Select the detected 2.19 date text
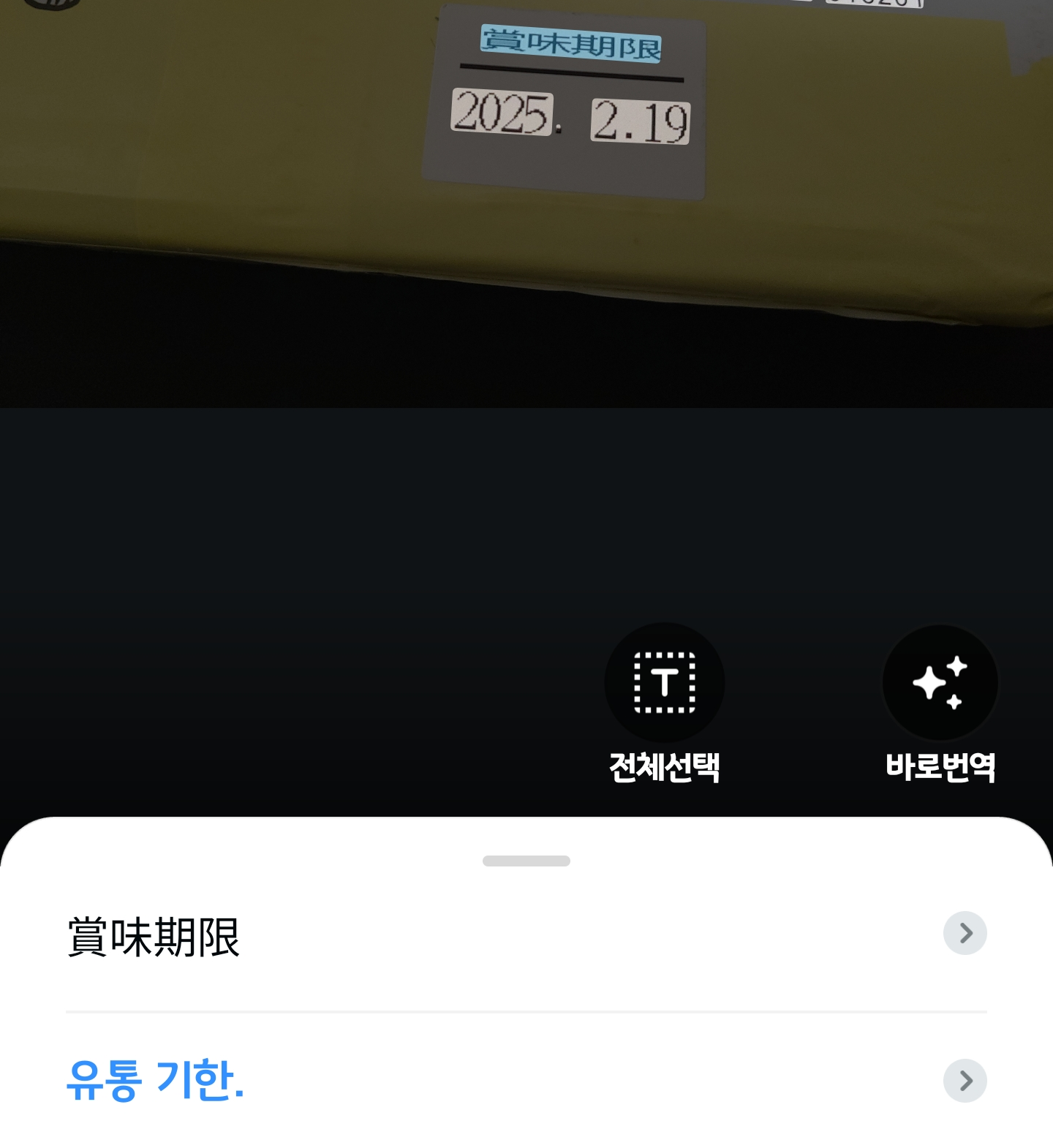This screenshot has width=1053, height=1148. coord(640,121)
